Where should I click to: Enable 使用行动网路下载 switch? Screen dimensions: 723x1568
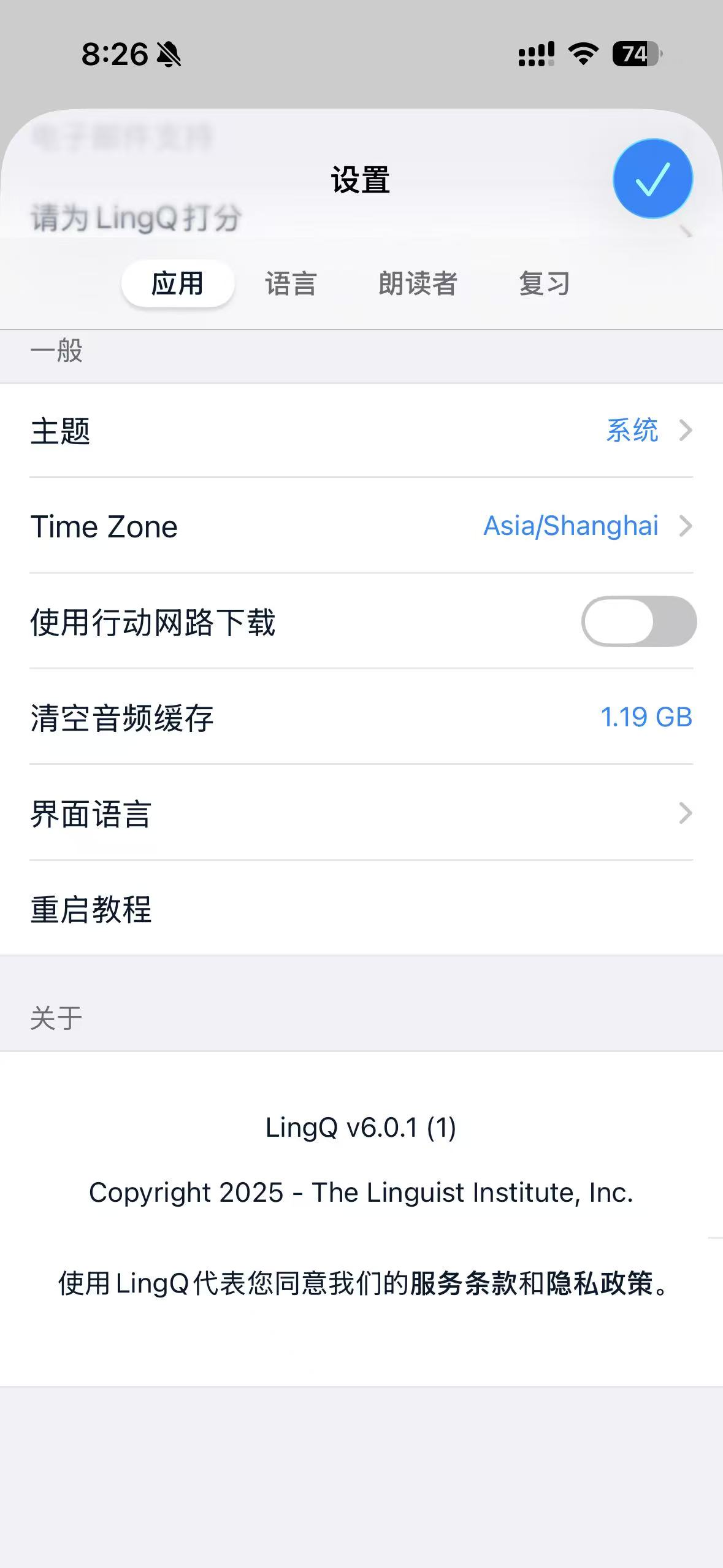[x=638, y=621]
